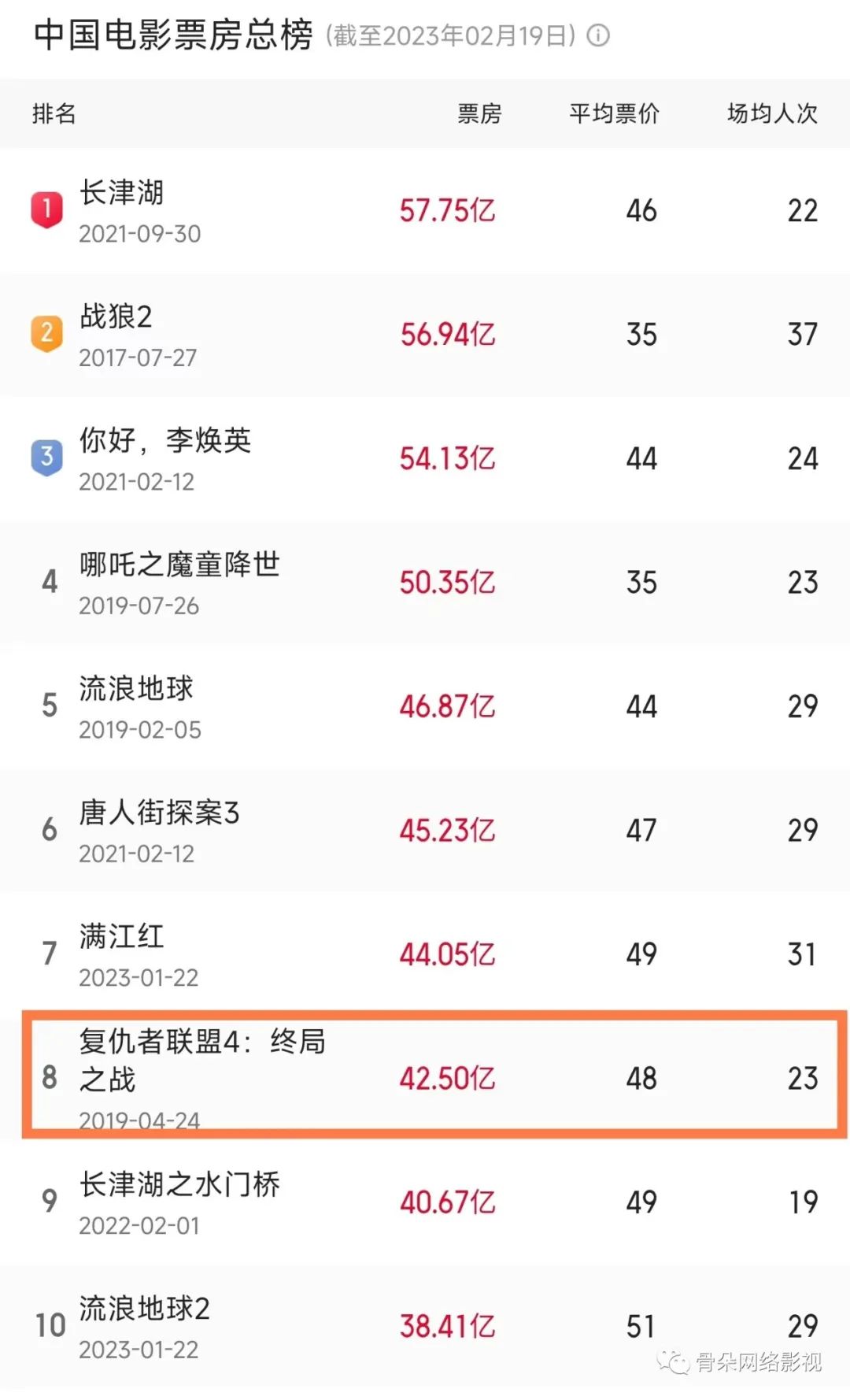
Task: Open the 长津湖 movie row
Action: [425, 211]
